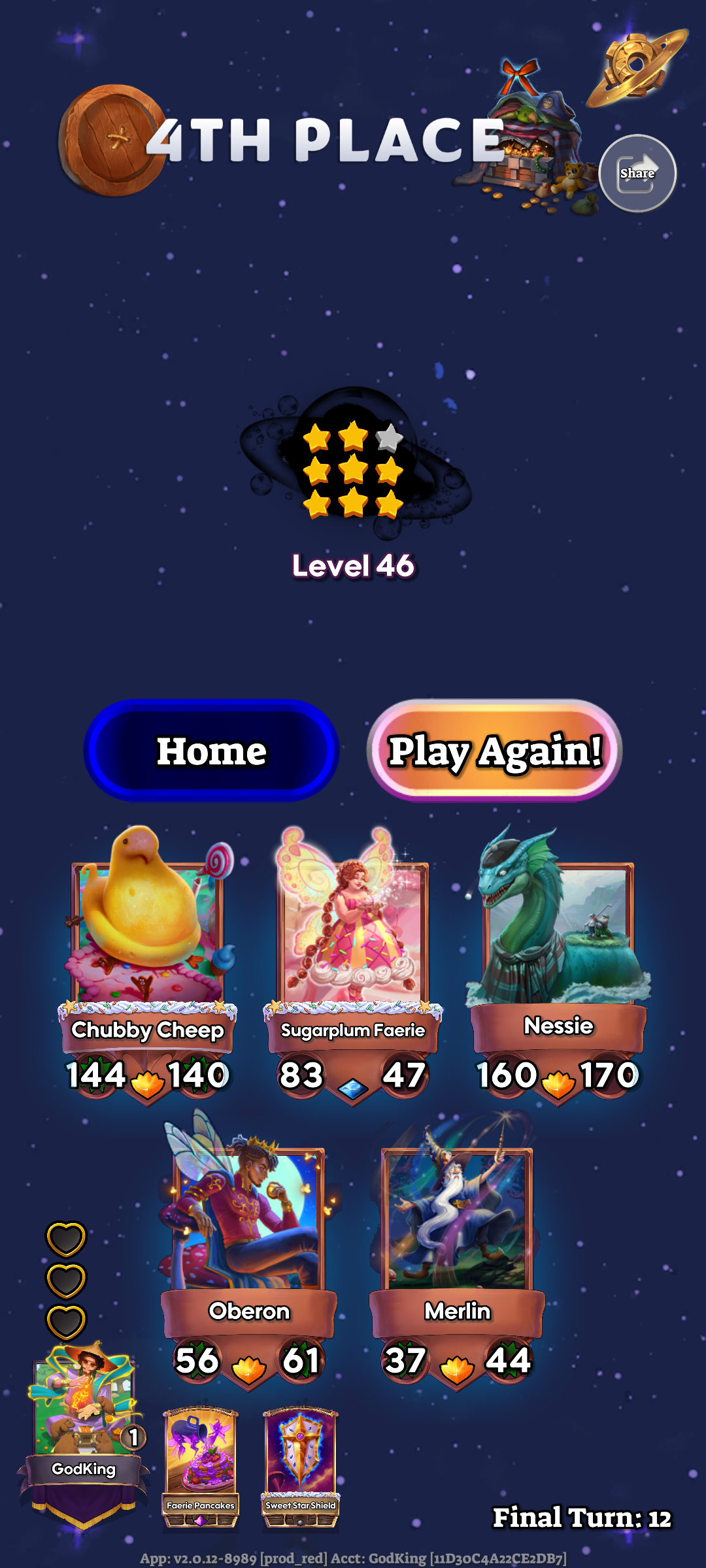Viewport: 706px width, 1568px height.
Task: Inspect the Sweet Star Shield treasure
Action: (x=301, y=1467)
